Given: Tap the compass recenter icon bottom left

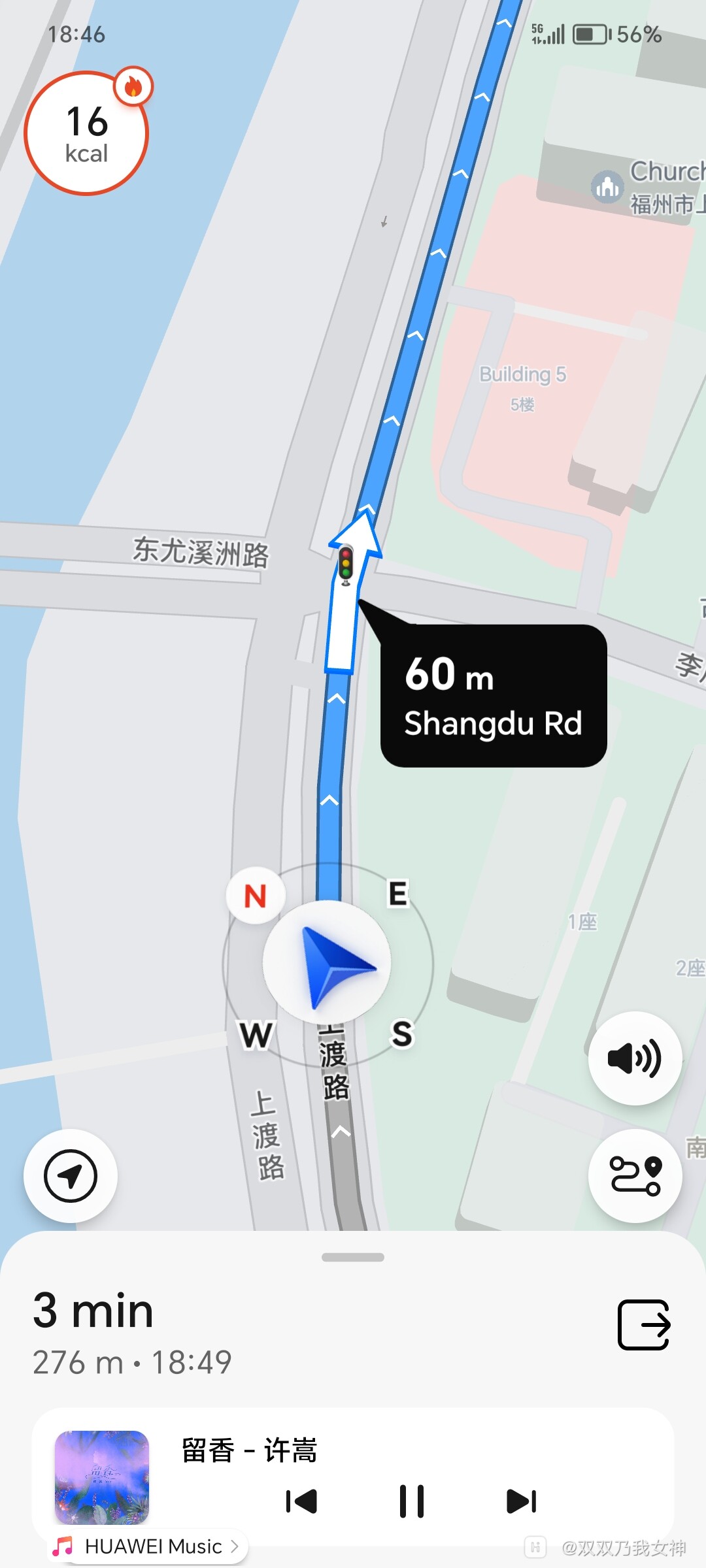Looking at the screenshot, I should [x=70, y=1175].
